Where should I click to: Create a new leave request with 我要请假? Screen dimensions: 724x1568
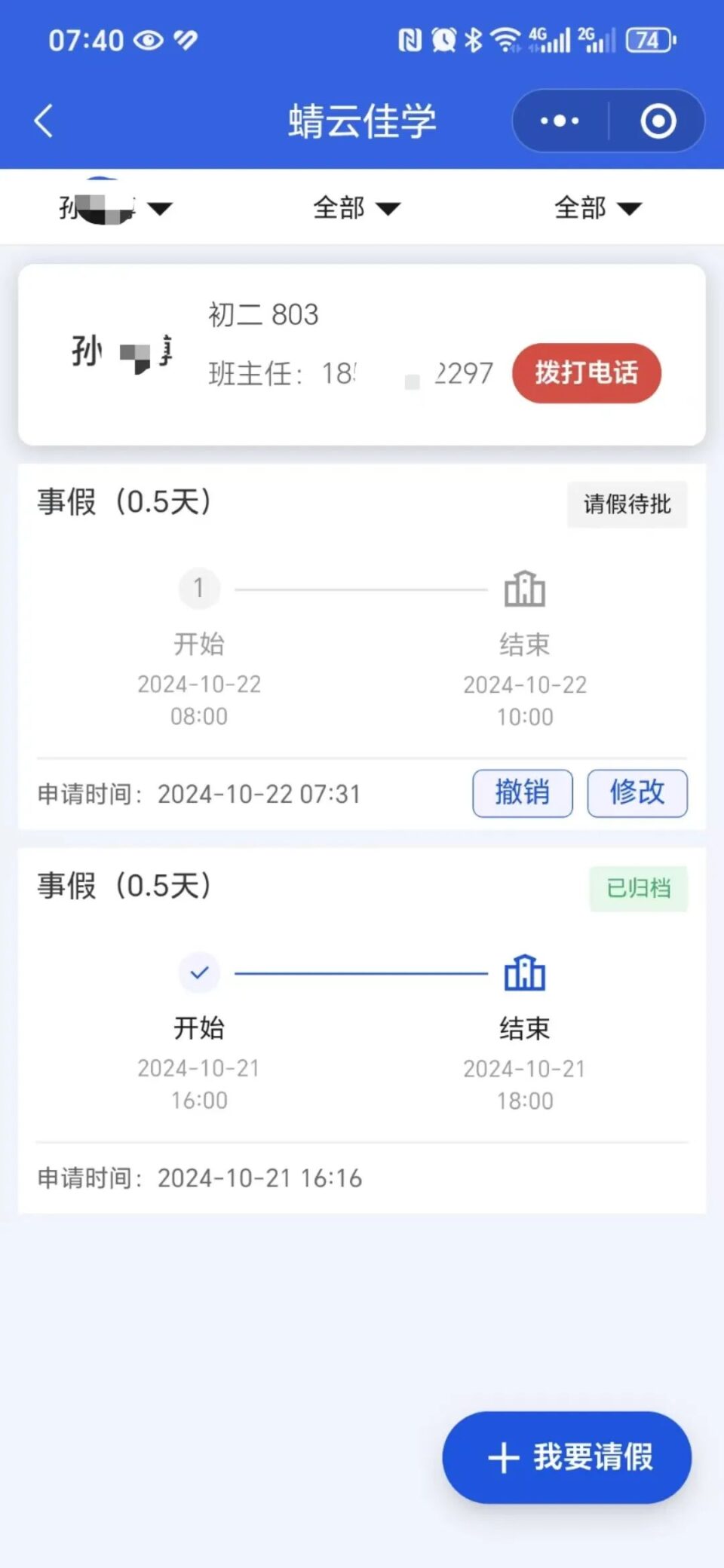567,1456
